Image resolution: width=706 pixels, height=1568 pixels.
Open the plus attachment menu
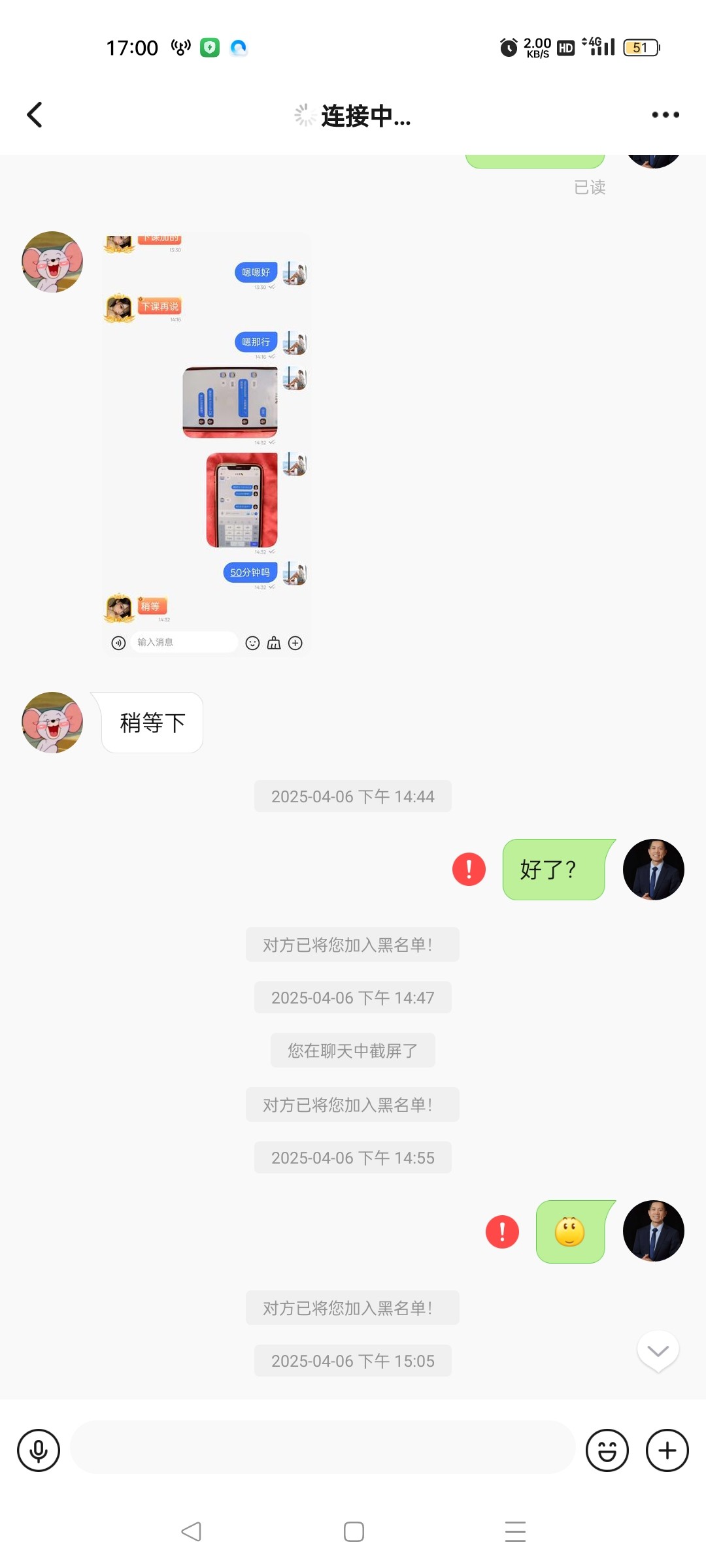[x=667, y=1450]
